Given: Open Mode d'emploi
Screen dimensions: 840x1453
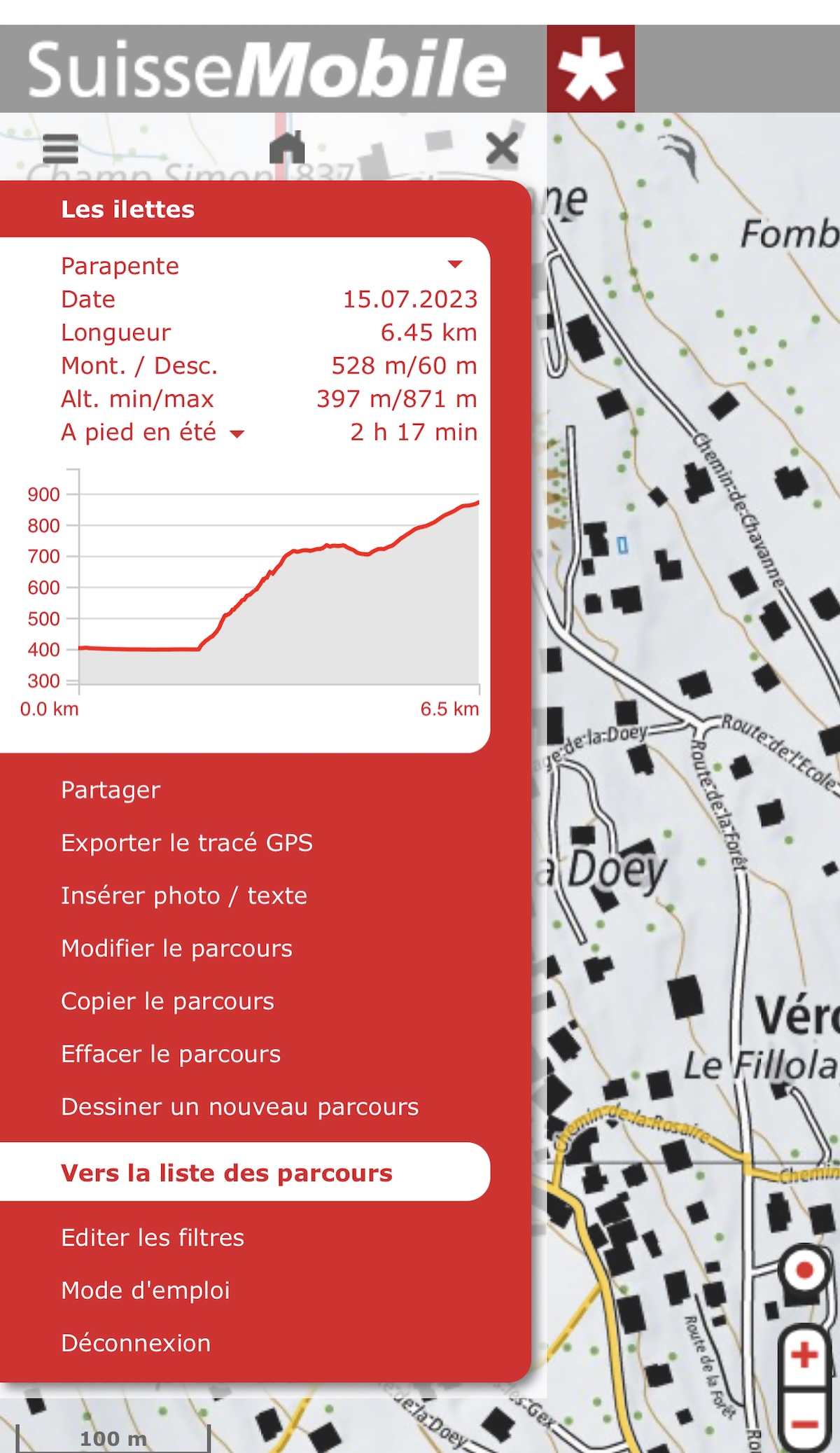Looking at the screenshot, I should 146,1290.
